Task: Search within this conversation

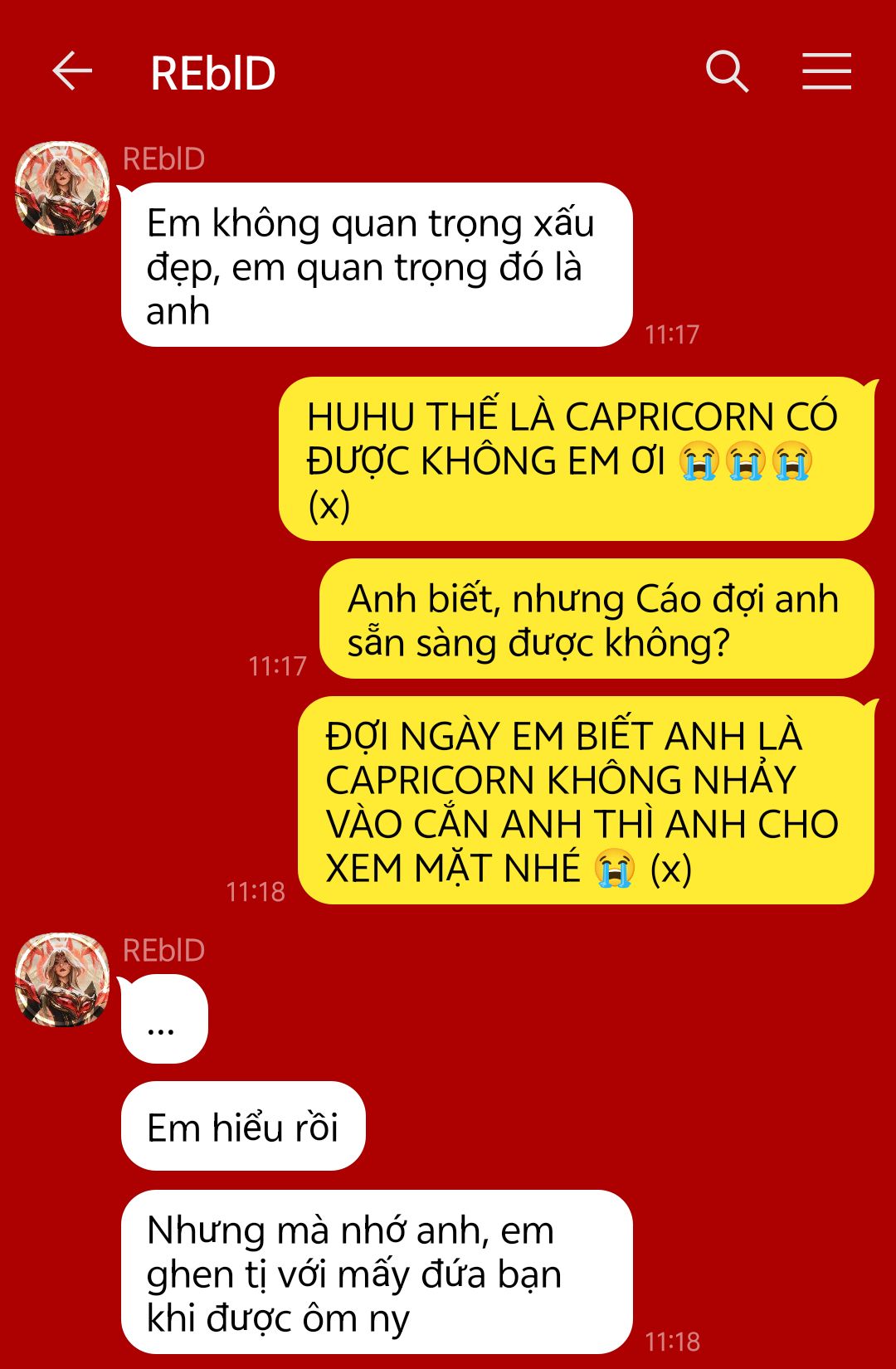Action: coord(727,71)
